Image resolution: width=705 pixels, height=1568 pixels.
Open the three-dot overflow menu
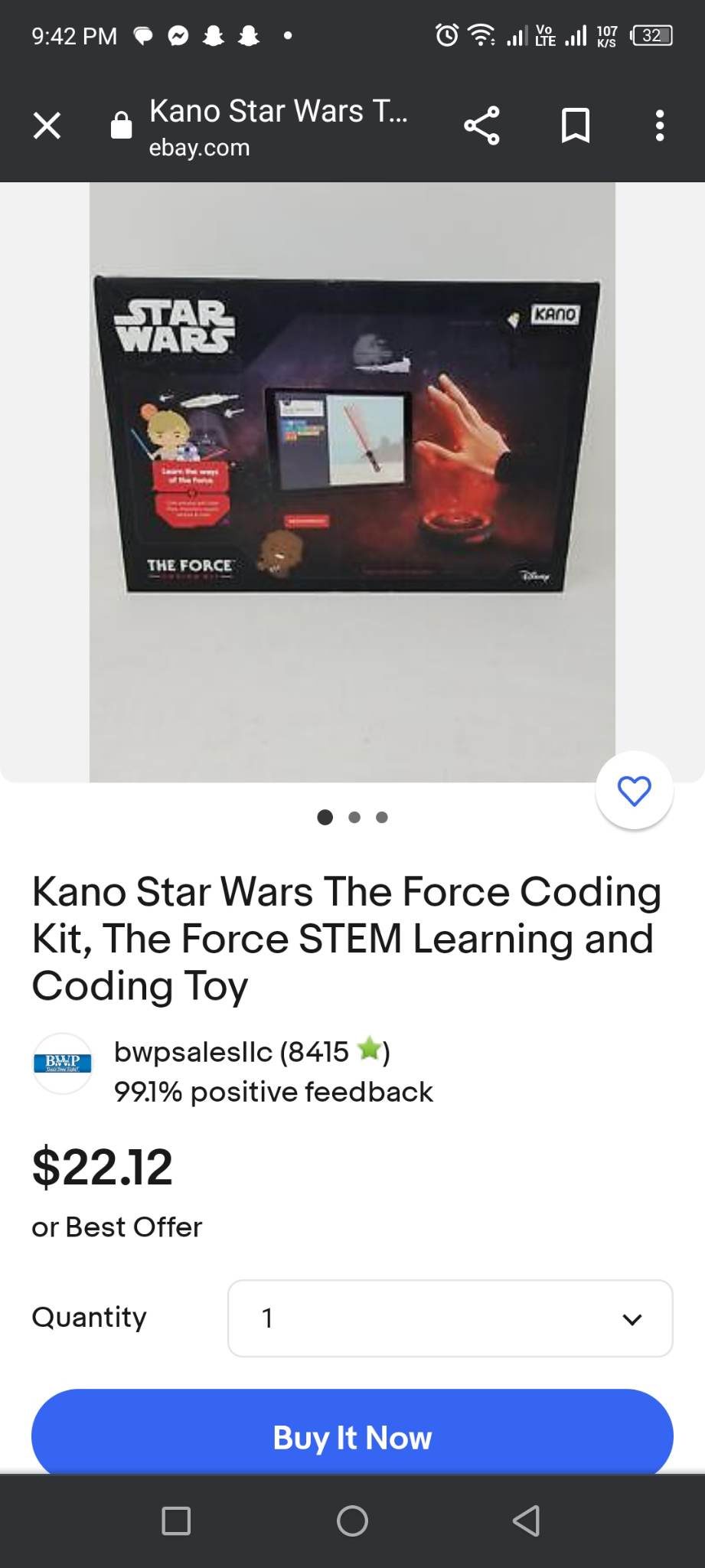(x=659, y=126)
